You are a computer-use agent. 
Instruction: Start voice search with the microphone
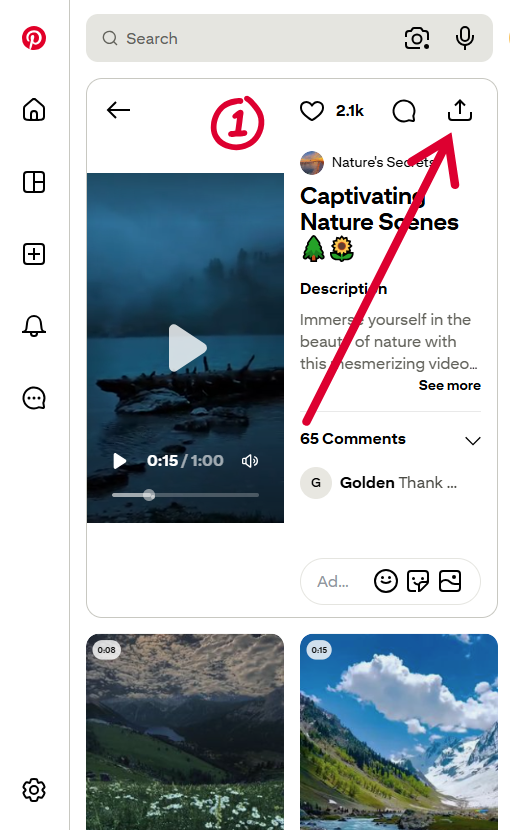pyautogui.click(x=464, y=38)
